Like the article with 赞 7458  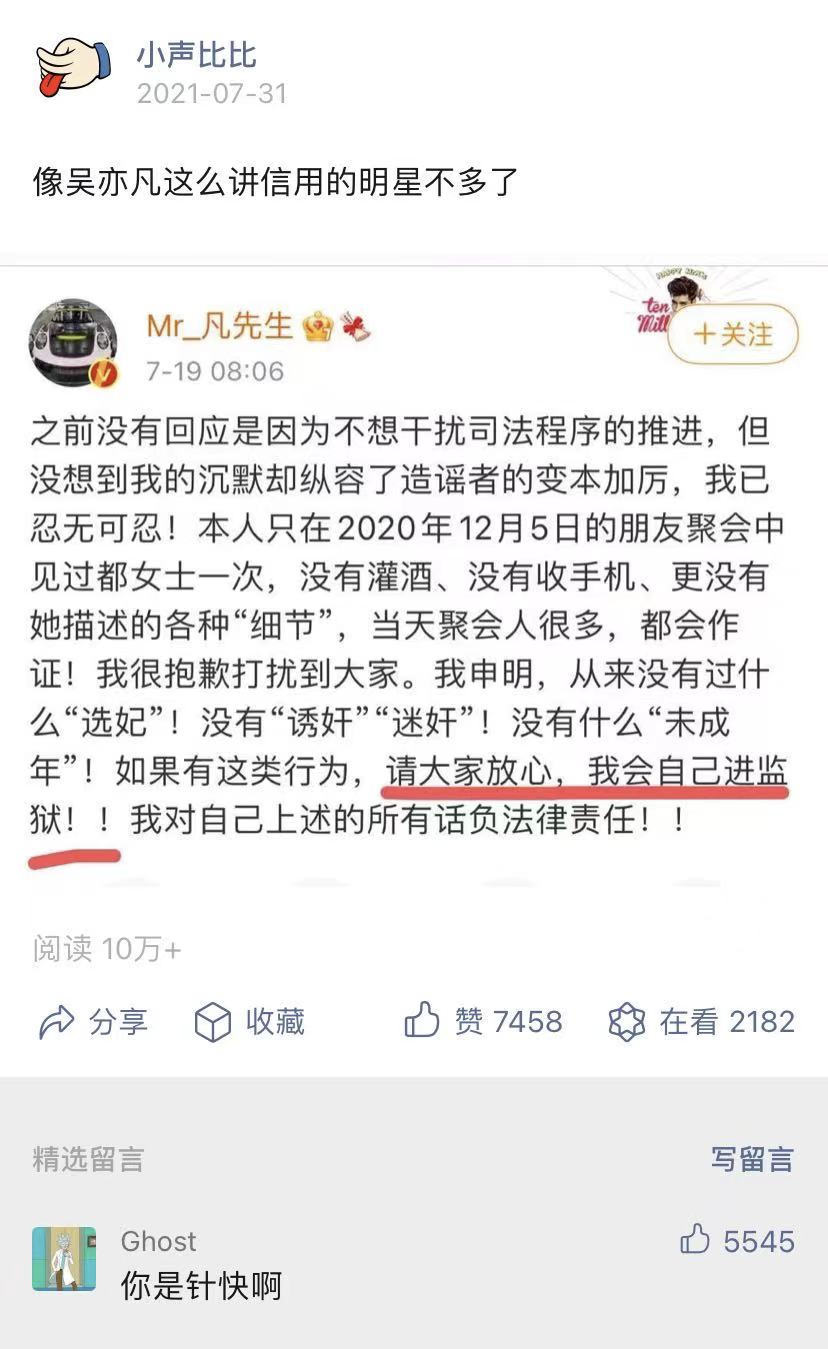point(483,1022)
